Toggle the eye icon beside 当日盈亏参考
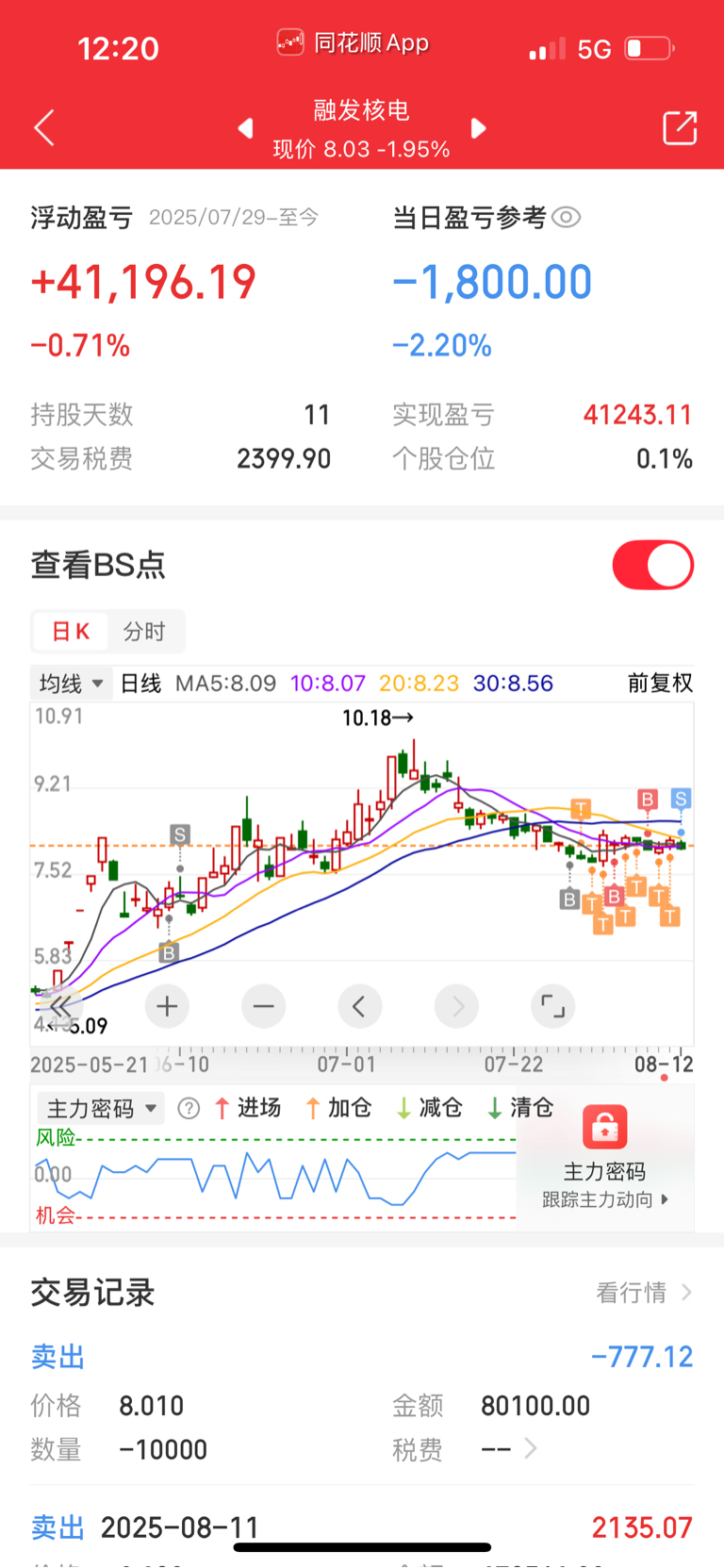The image size is (724, 1568). (x=566, y=218)
